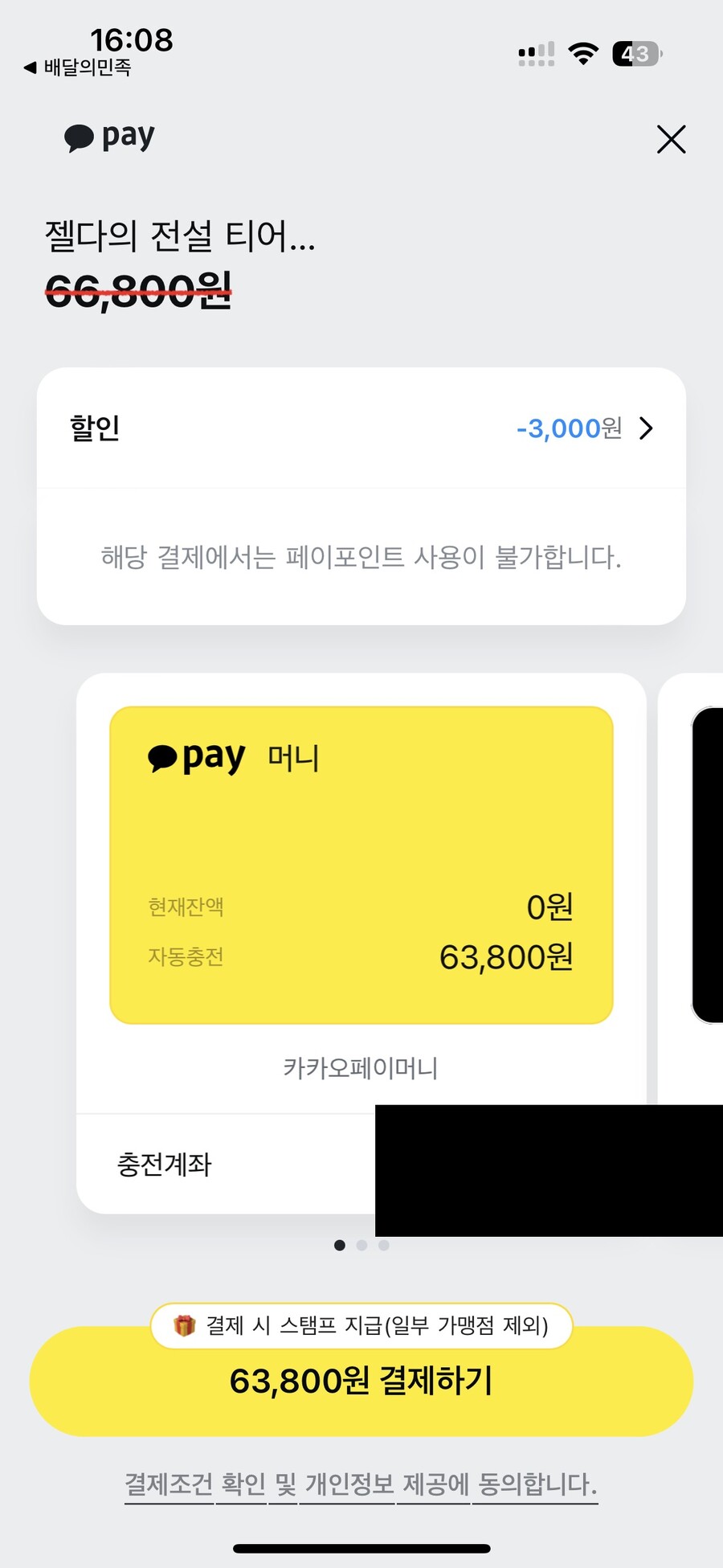Tap the Wi-Fi icon in status bar
Viewport: 723px width, 1568px height.
(x=584, y=51)
